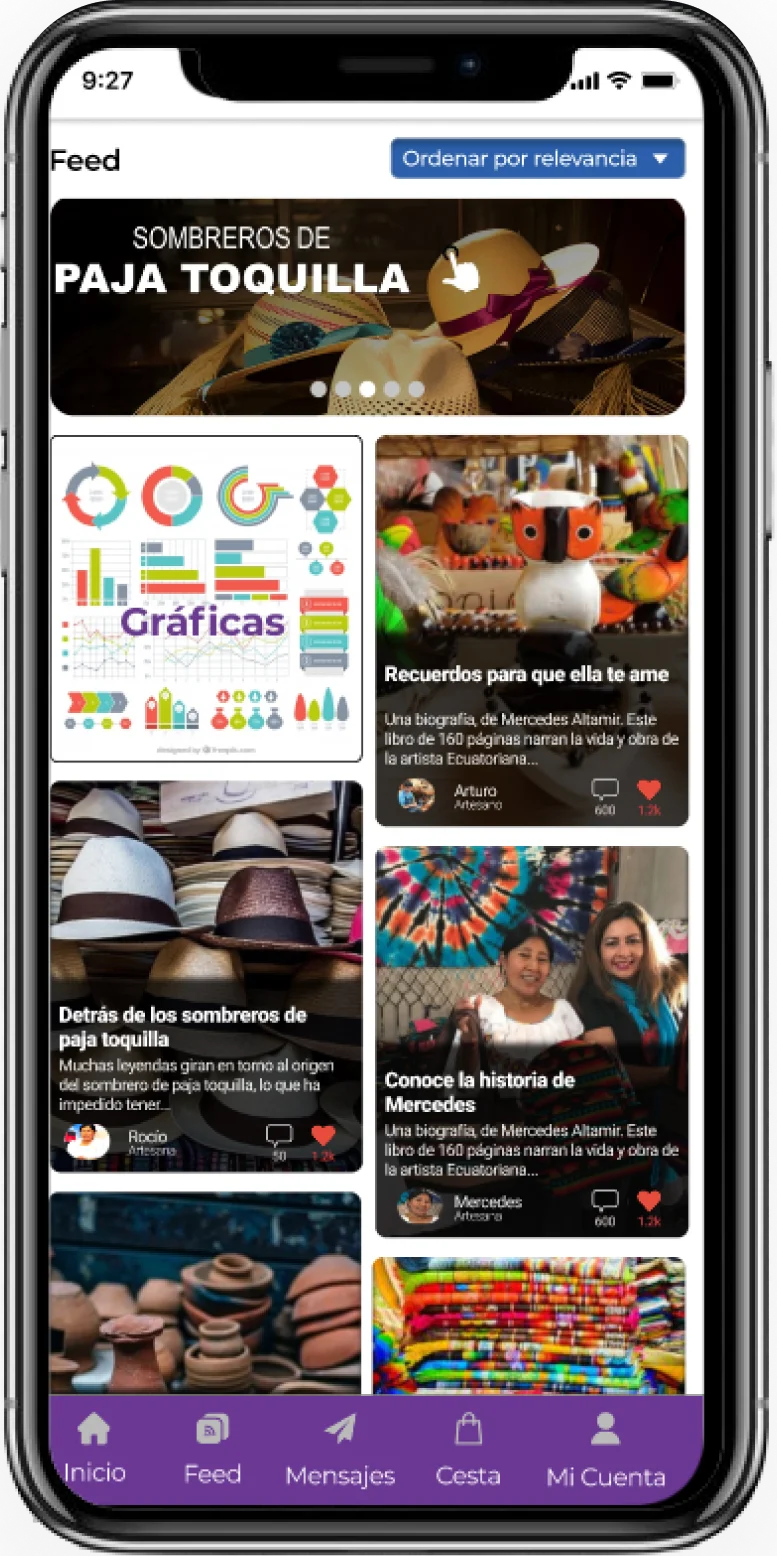Open the Cesta shopping bag tab
This screenshot has height=1556, width=777.
[468, 1449]
